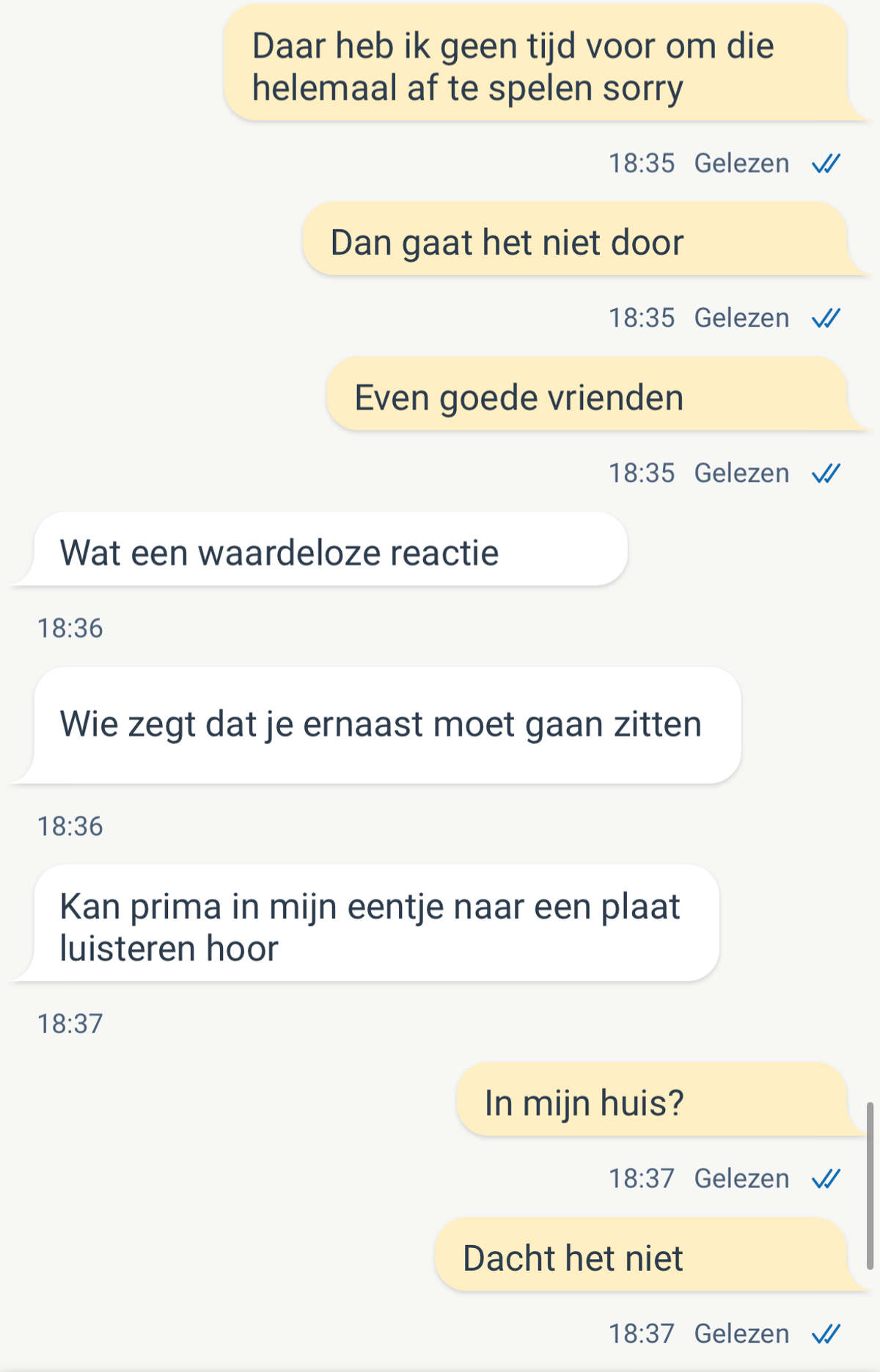This screenshot has height=1372, width=880.
Task: Tap the 'In mijn huis?' message
Action: coord(653,1101)
